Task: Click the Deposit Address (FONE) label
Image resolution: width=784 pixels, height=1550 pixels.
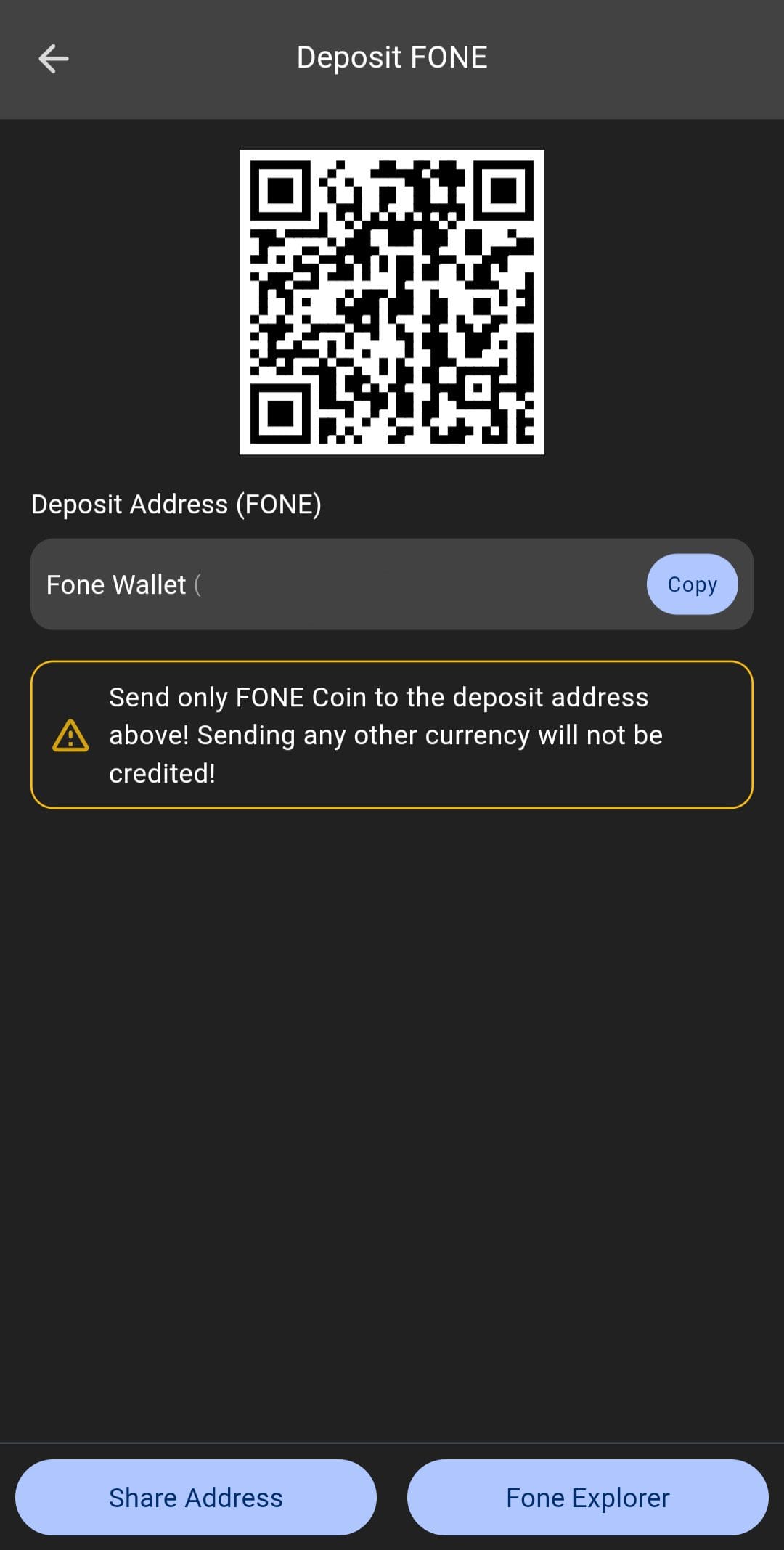Action: 176,503
